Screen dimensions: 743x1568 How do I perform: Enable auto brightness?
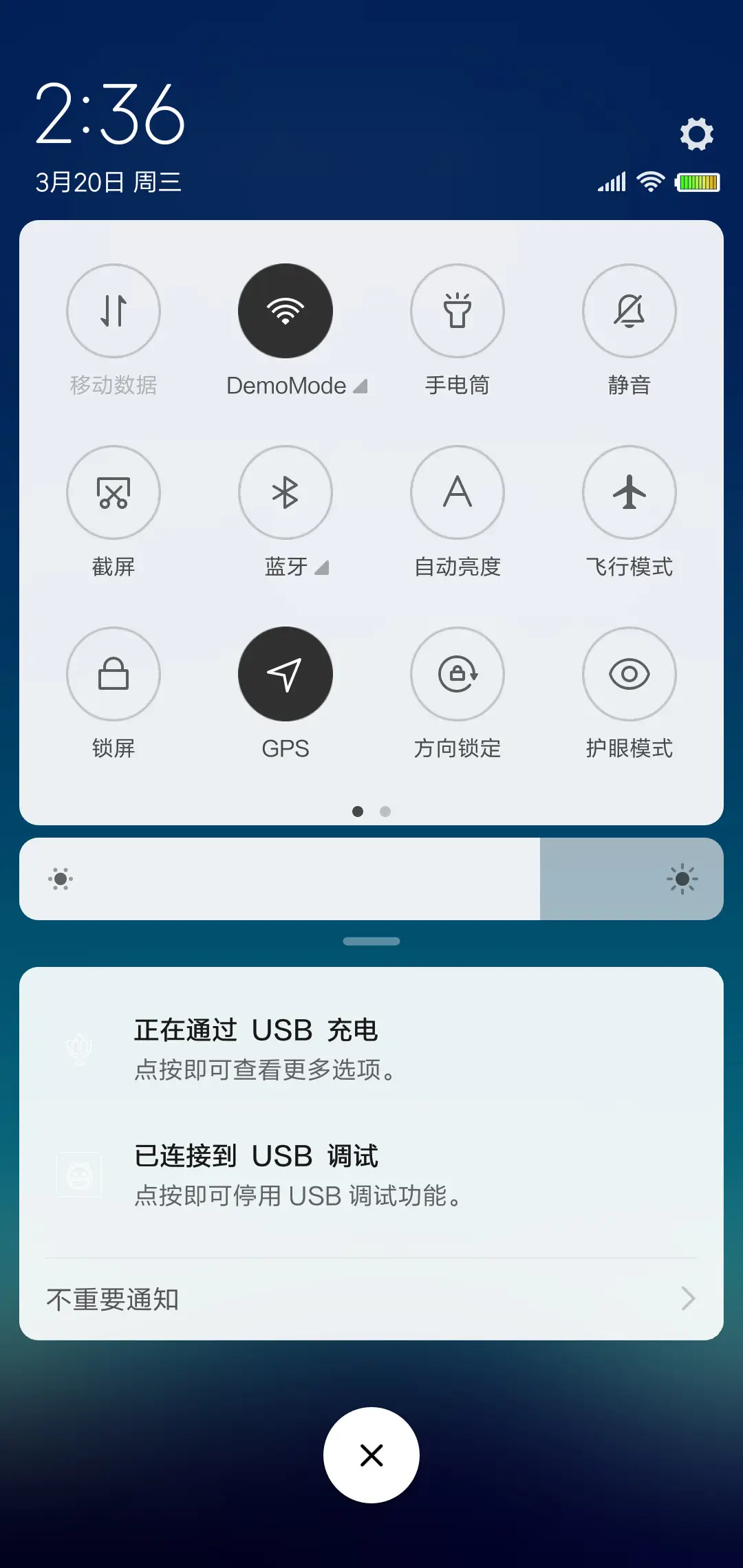[x=457, y=492]
